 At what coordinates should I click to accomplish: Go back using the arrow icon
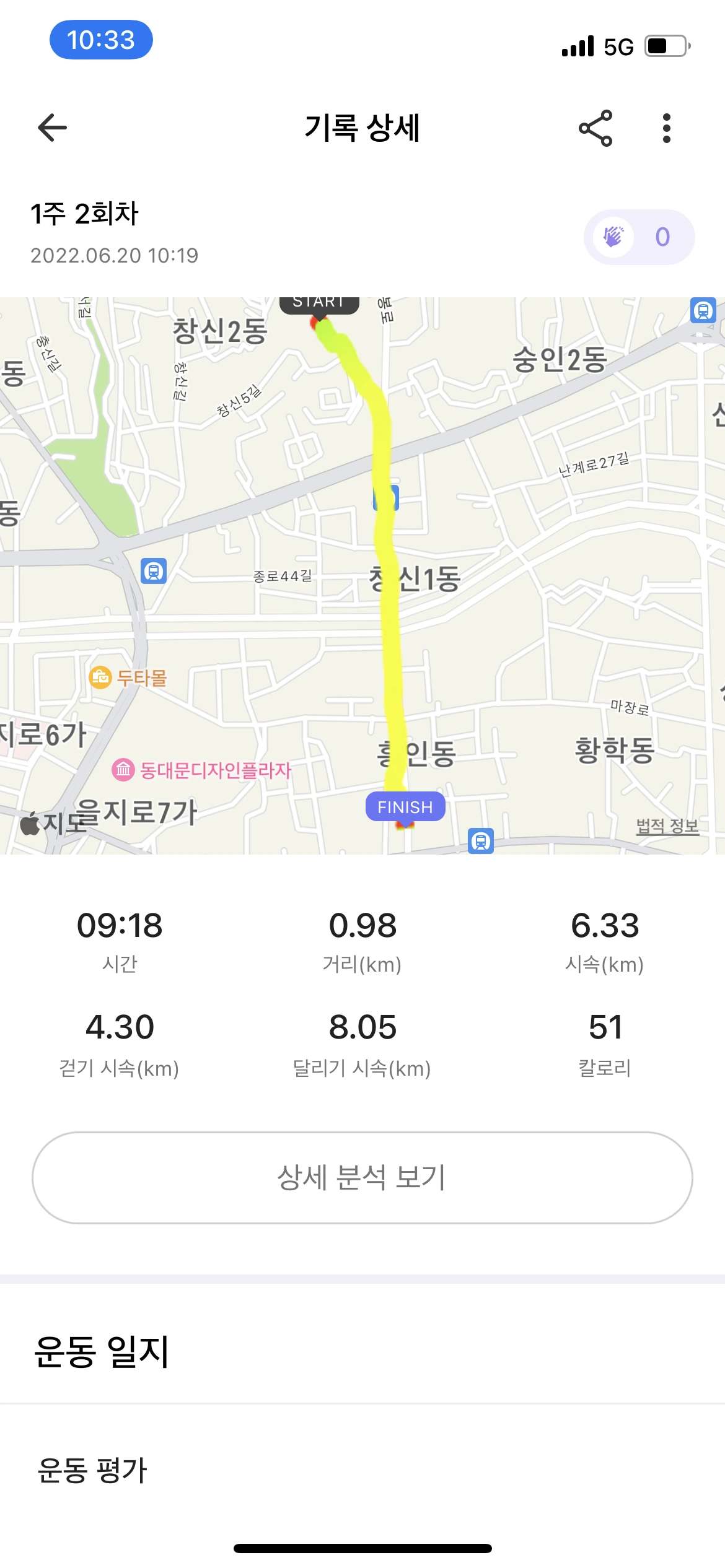[53, 128]
